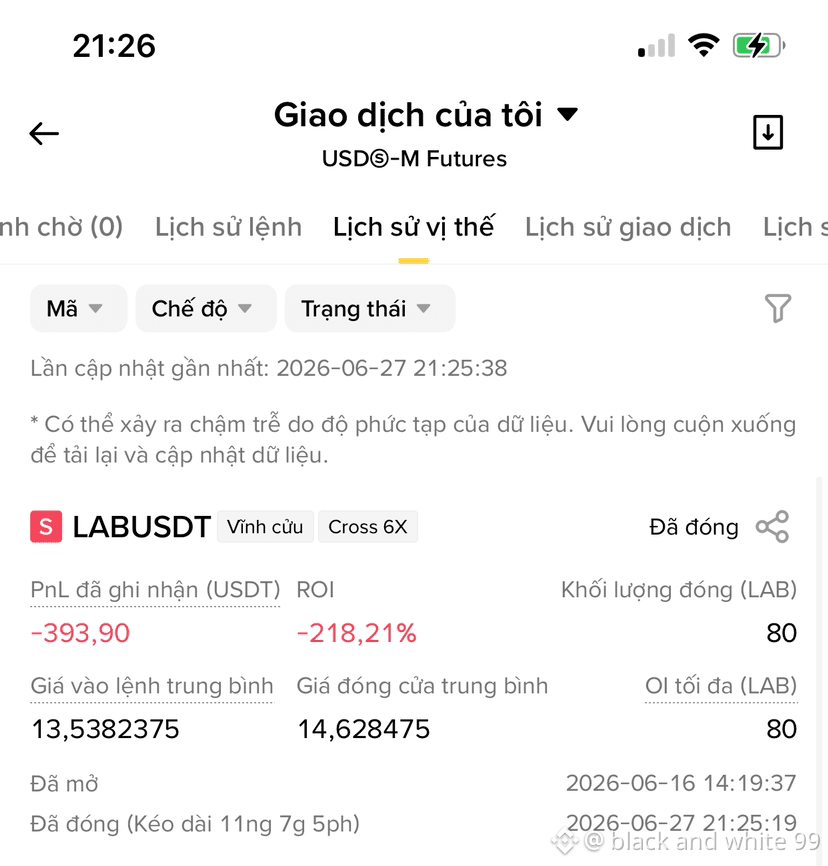Tap the download export icon
Viewport: 828px width, 866px height.
pyautogui.click(x=768, y=133)
